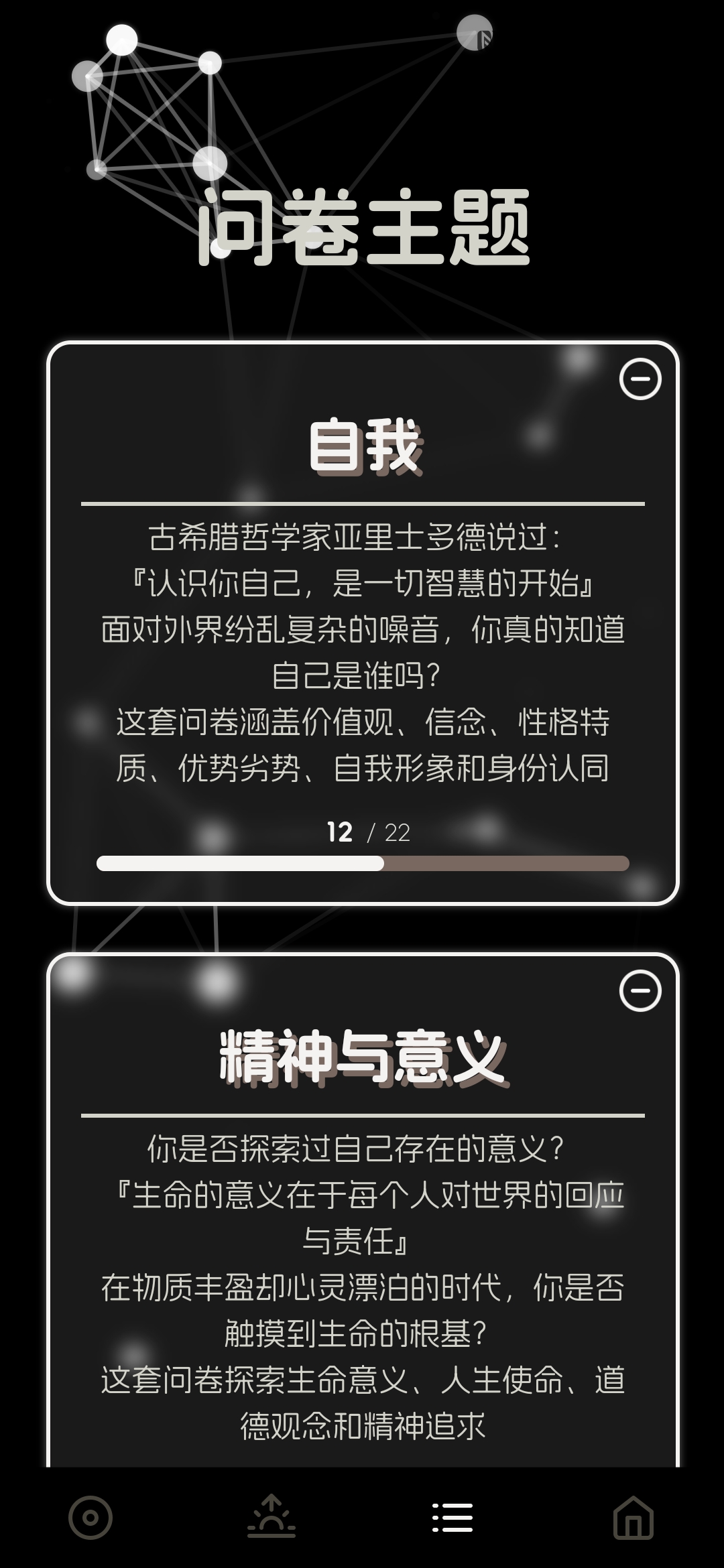
Task: Select the list tab in bottom bar
Action: [x=452, y=1517]
